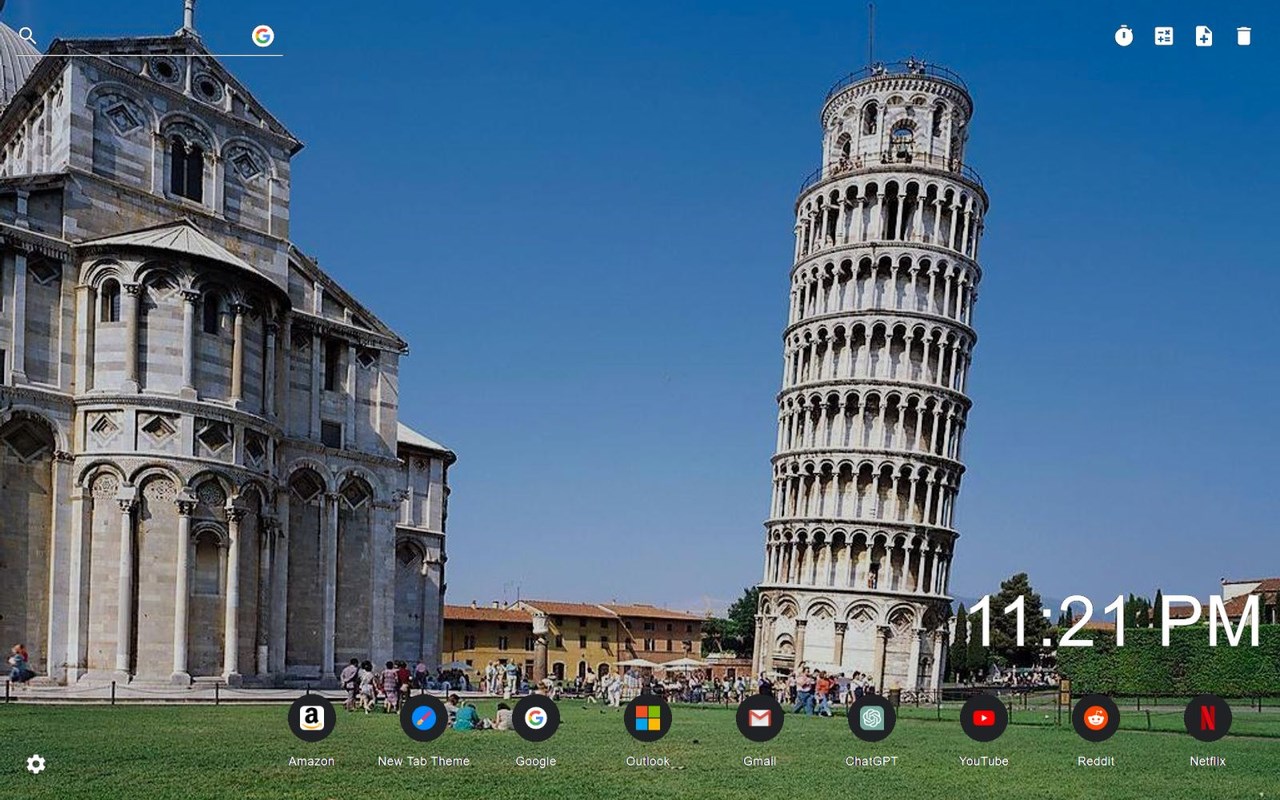Launch the ChatGPT shortcut
1280x800 pixels.
pyautogui.click(x=872, y=718)
